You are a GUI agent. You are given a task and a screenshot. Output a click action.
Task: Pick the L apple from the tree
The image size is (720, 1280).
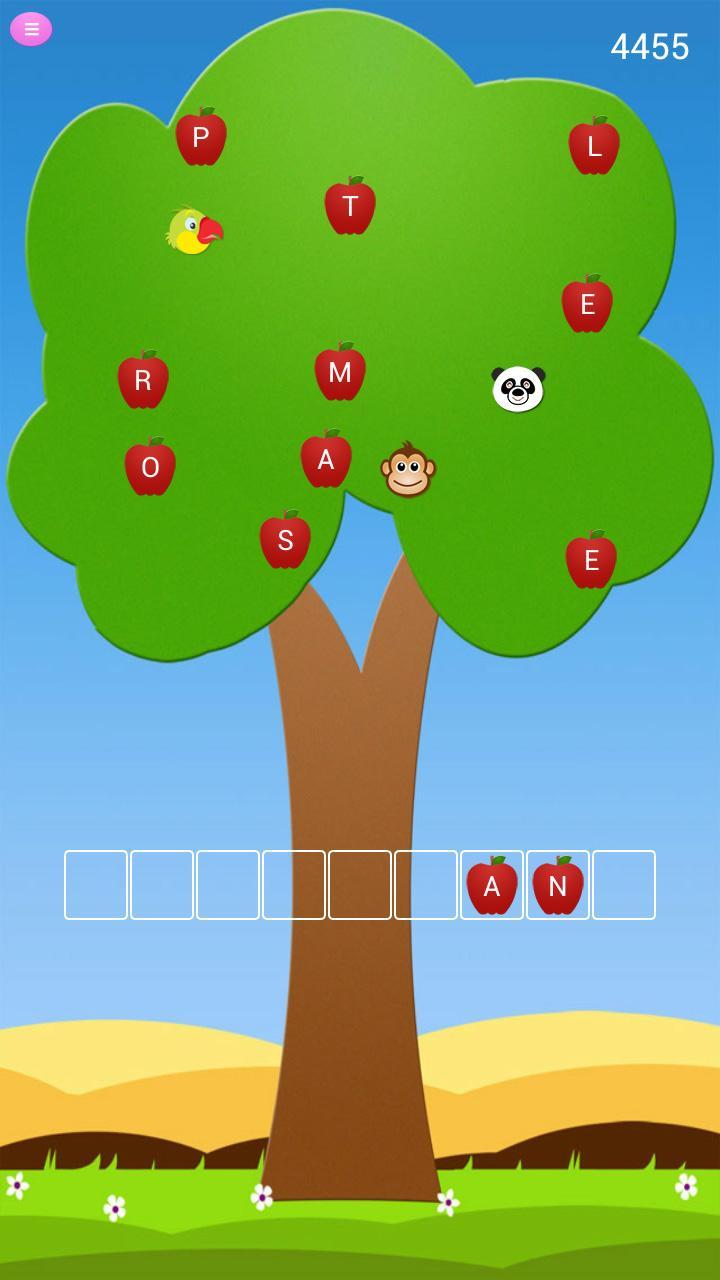594,147
